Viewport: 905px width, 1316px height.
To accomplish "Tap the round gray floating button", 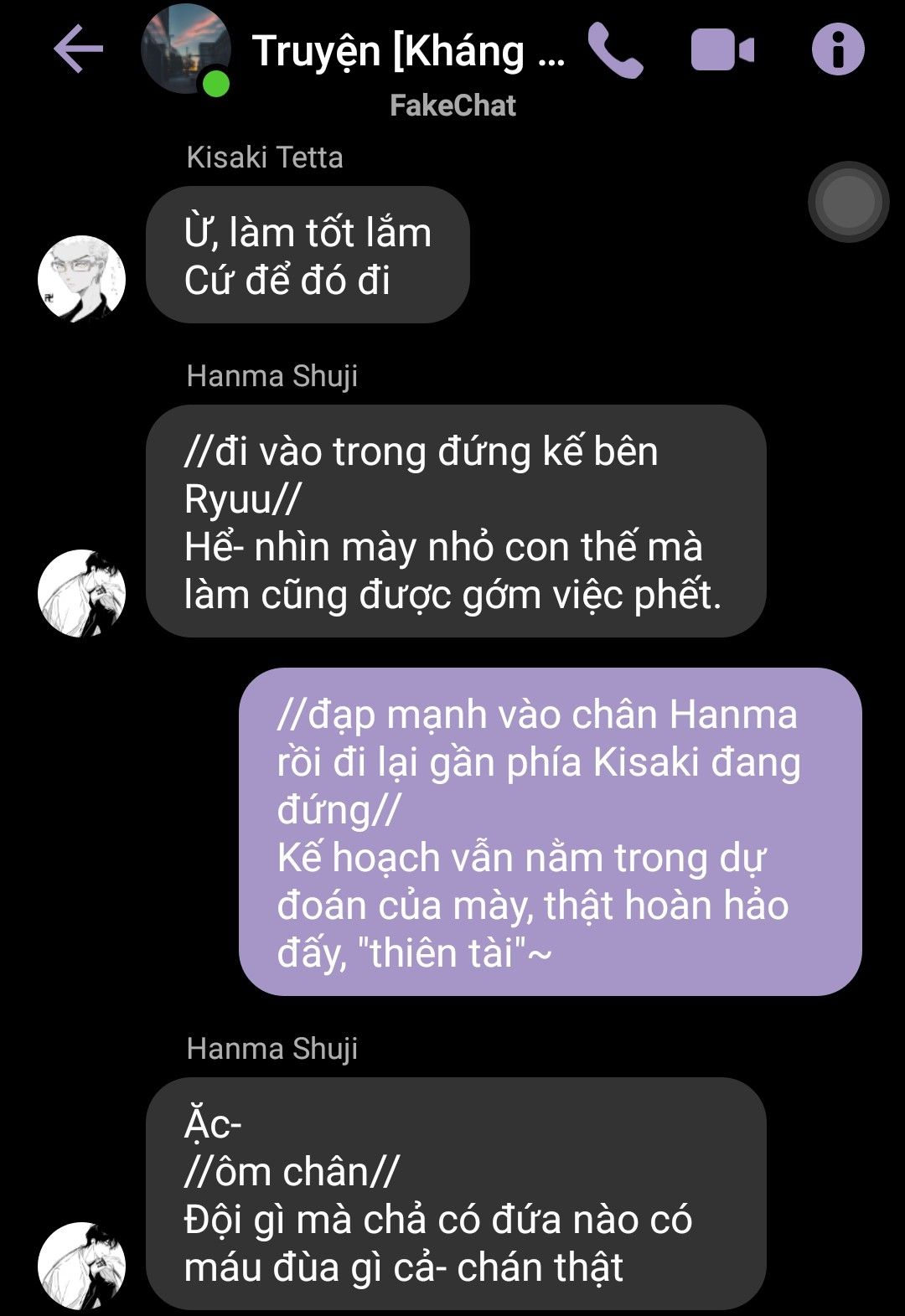I will [x=848, y=202].
